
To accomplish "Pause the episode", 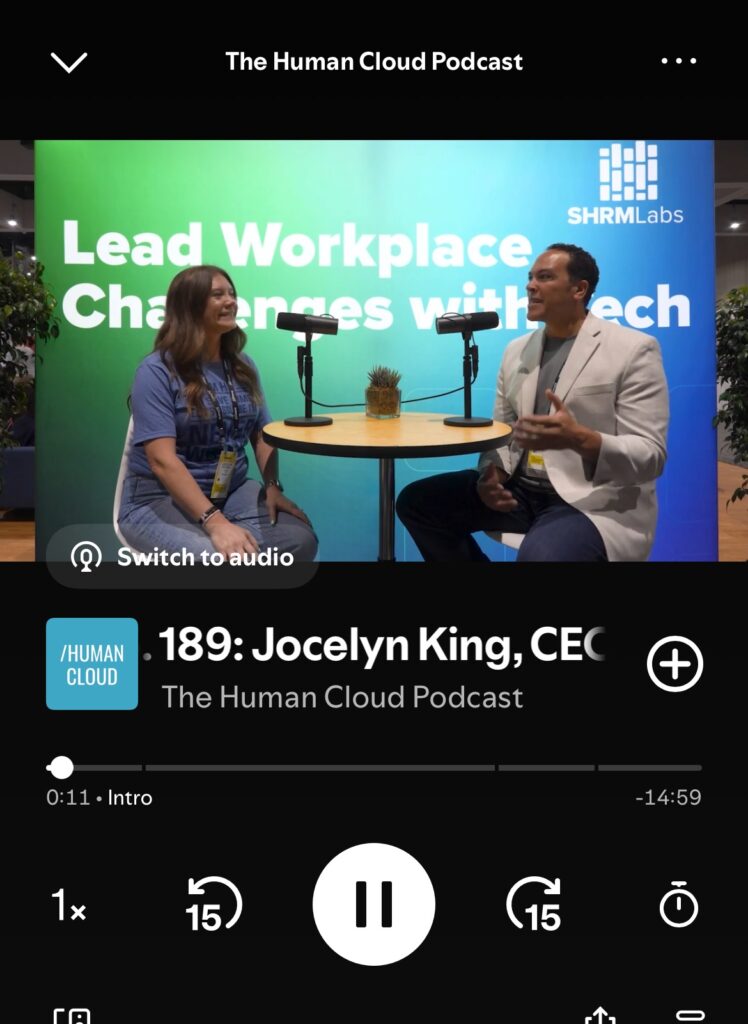I will point(374,904).
